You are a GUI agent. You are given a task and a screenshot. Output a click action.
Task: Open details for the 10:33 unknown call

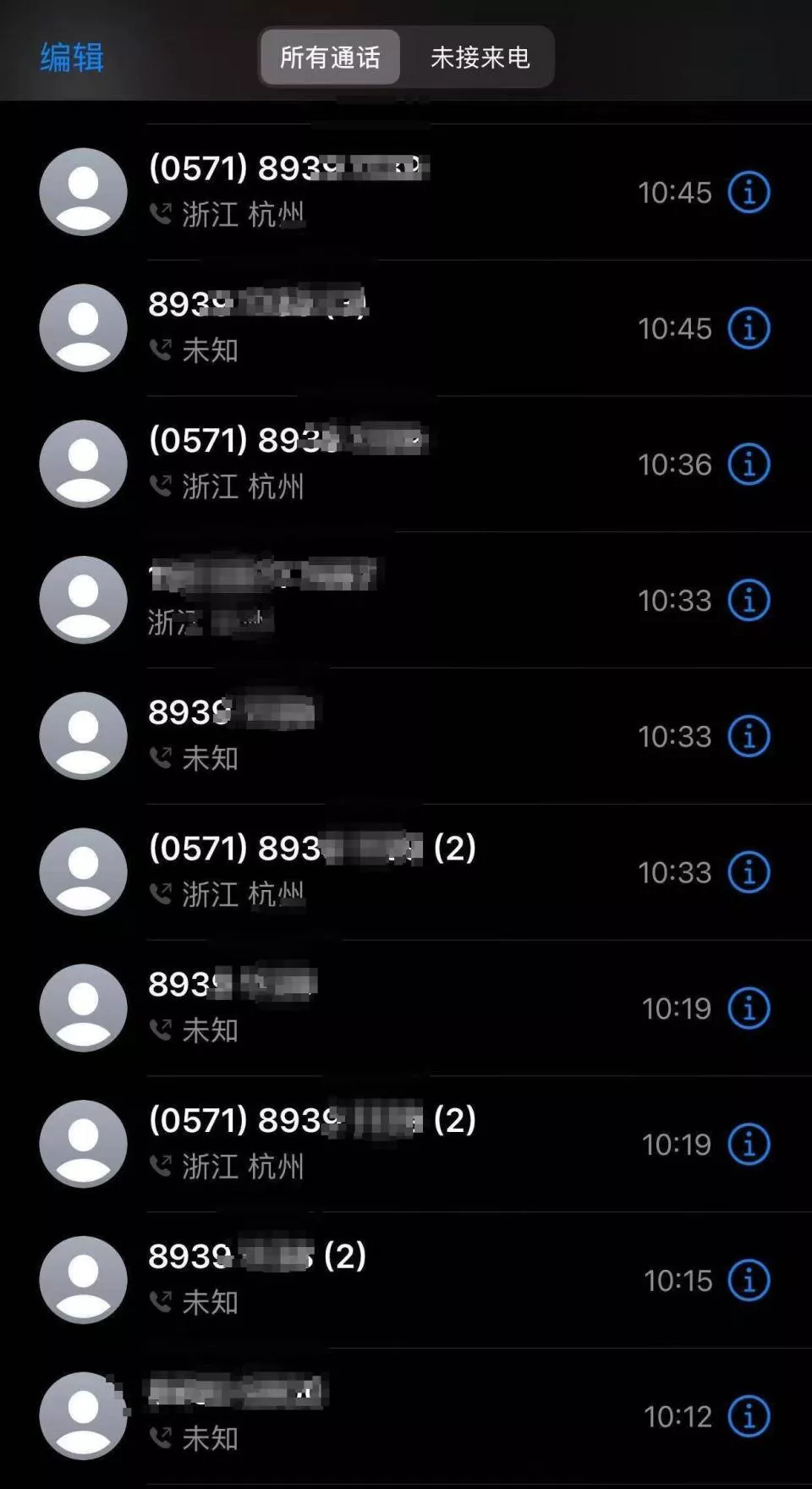[748, 736]
